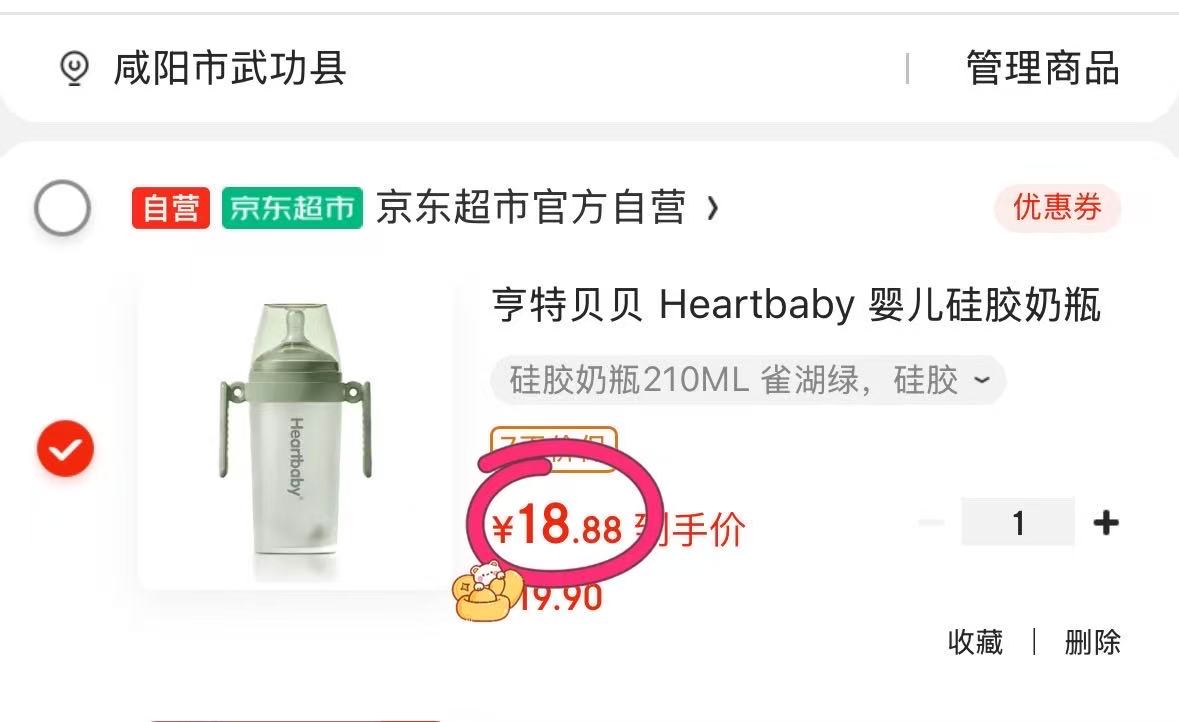
Task: Open 管理商品 to manage cart items
Action: 1042,69
